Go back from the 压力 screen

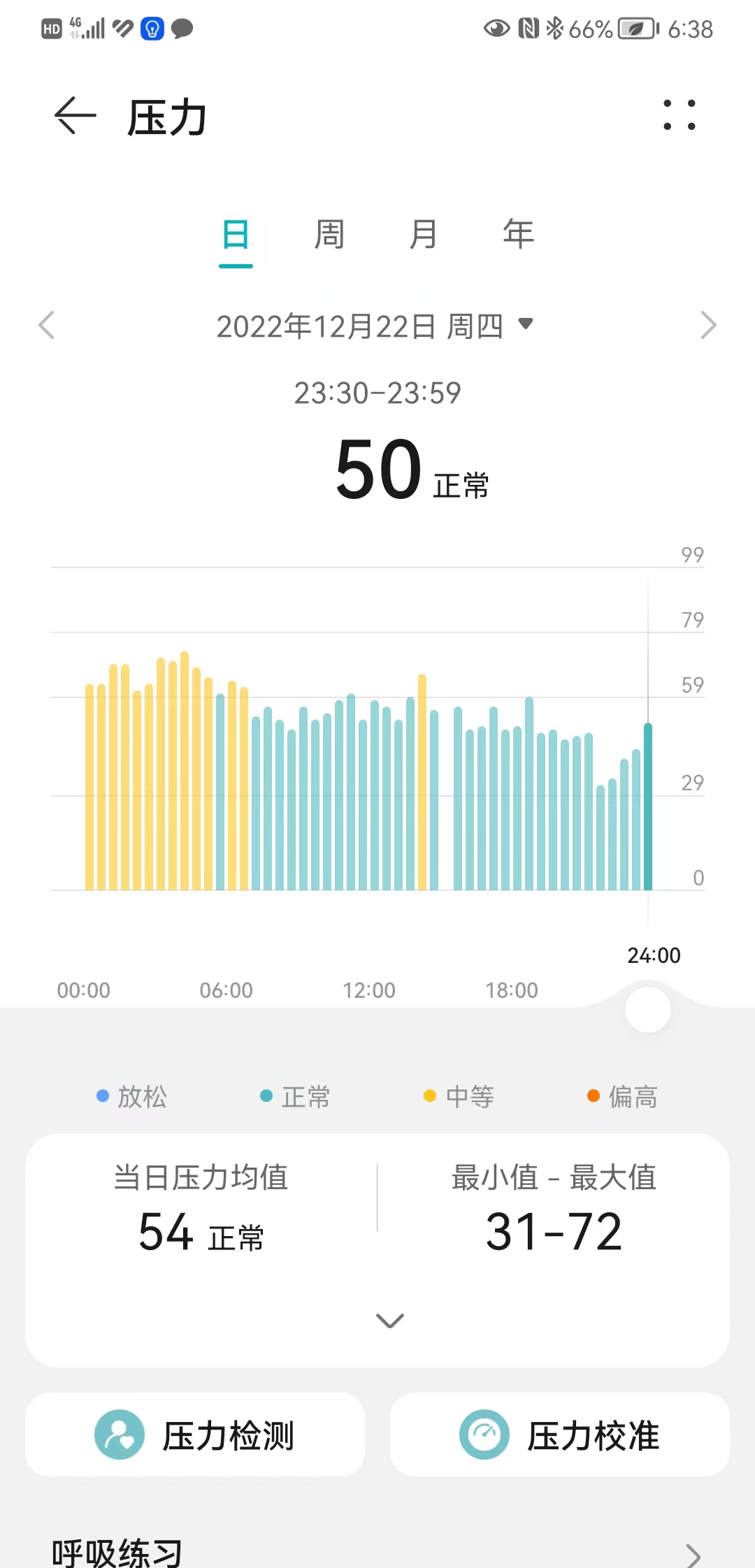tap(75, 116)
